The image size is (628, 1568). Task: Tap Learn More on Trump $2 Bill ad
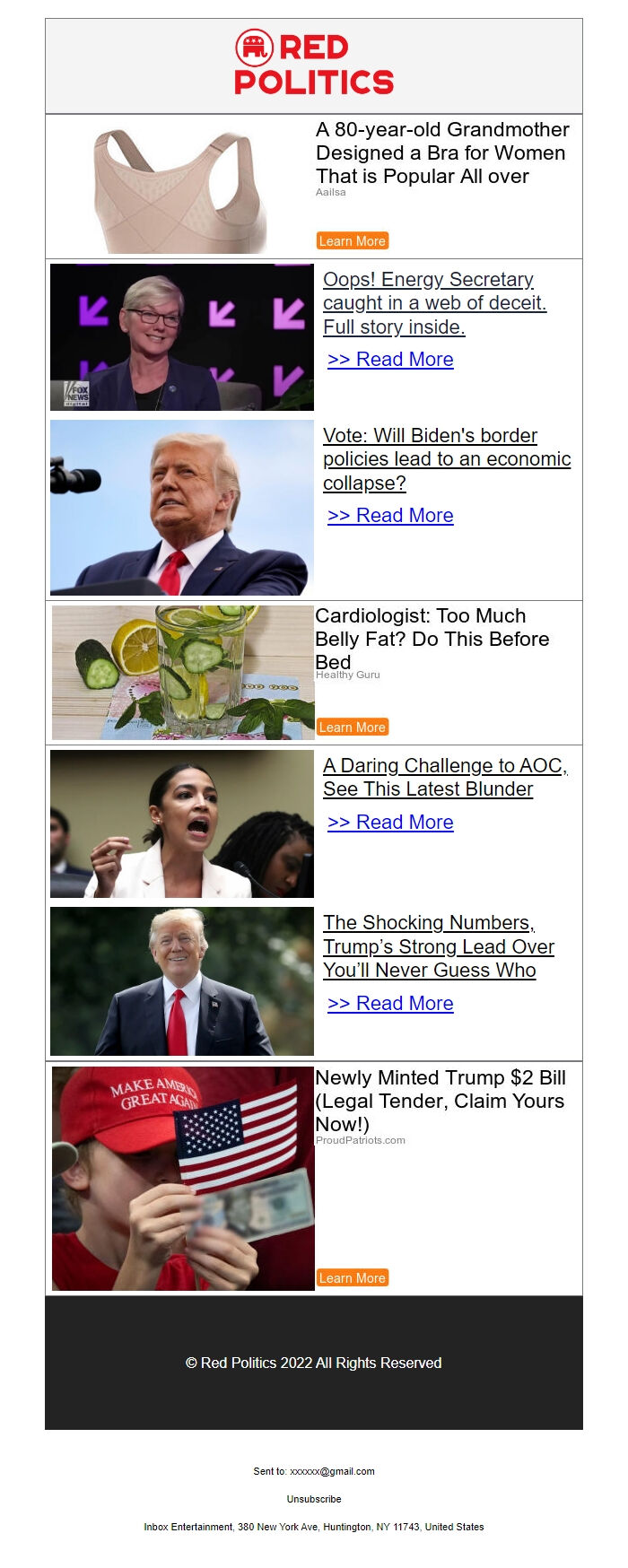click(x=352, y=1278)
